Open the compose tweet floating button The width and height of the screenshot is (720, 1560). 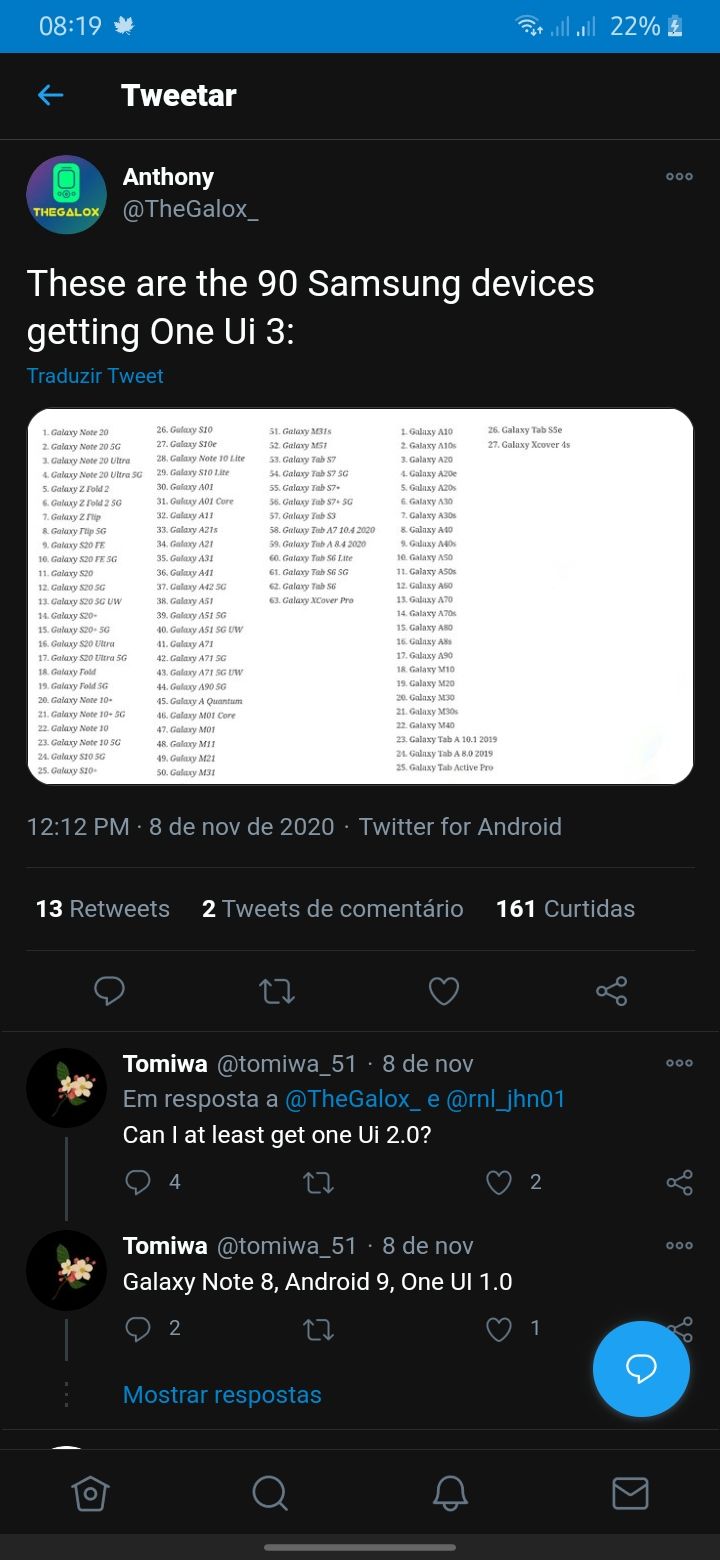(x=641, y=1369)
